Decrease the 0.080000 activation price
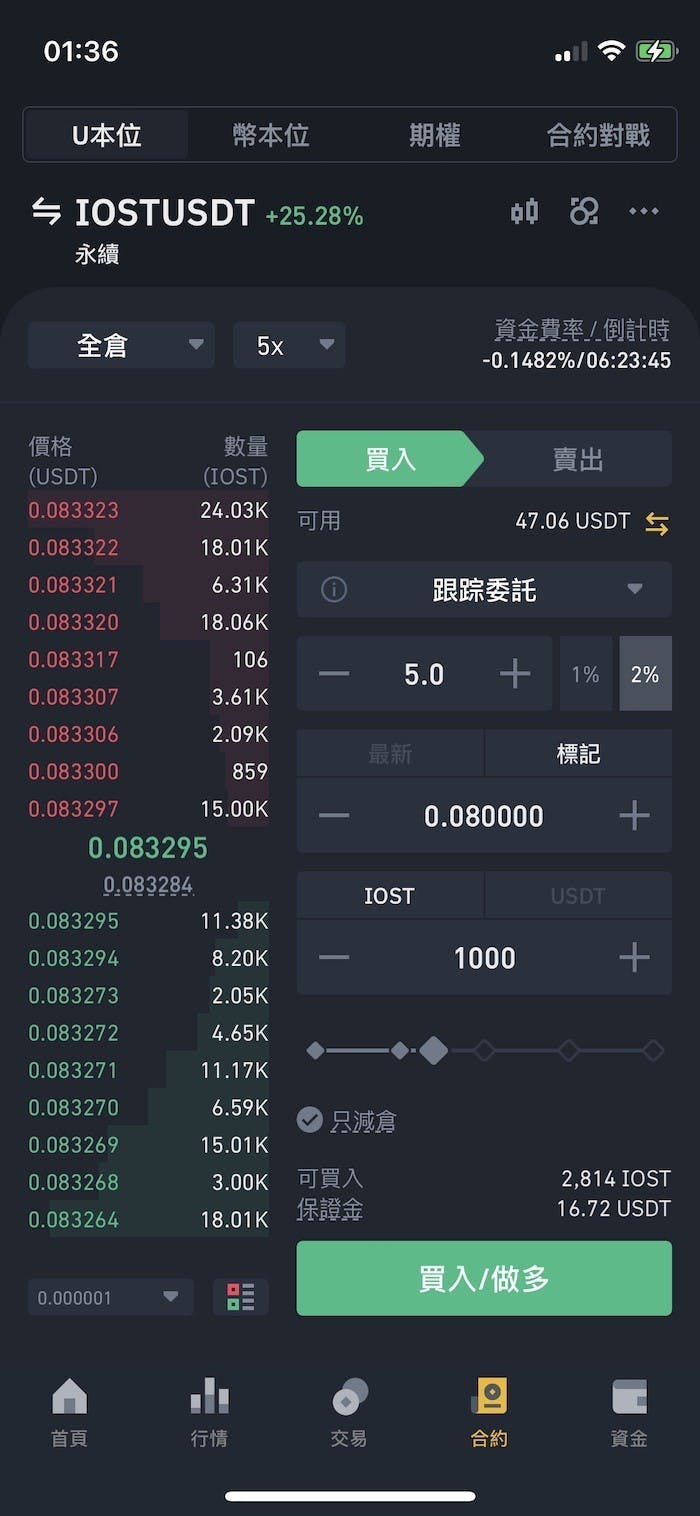 coord(334,816)
